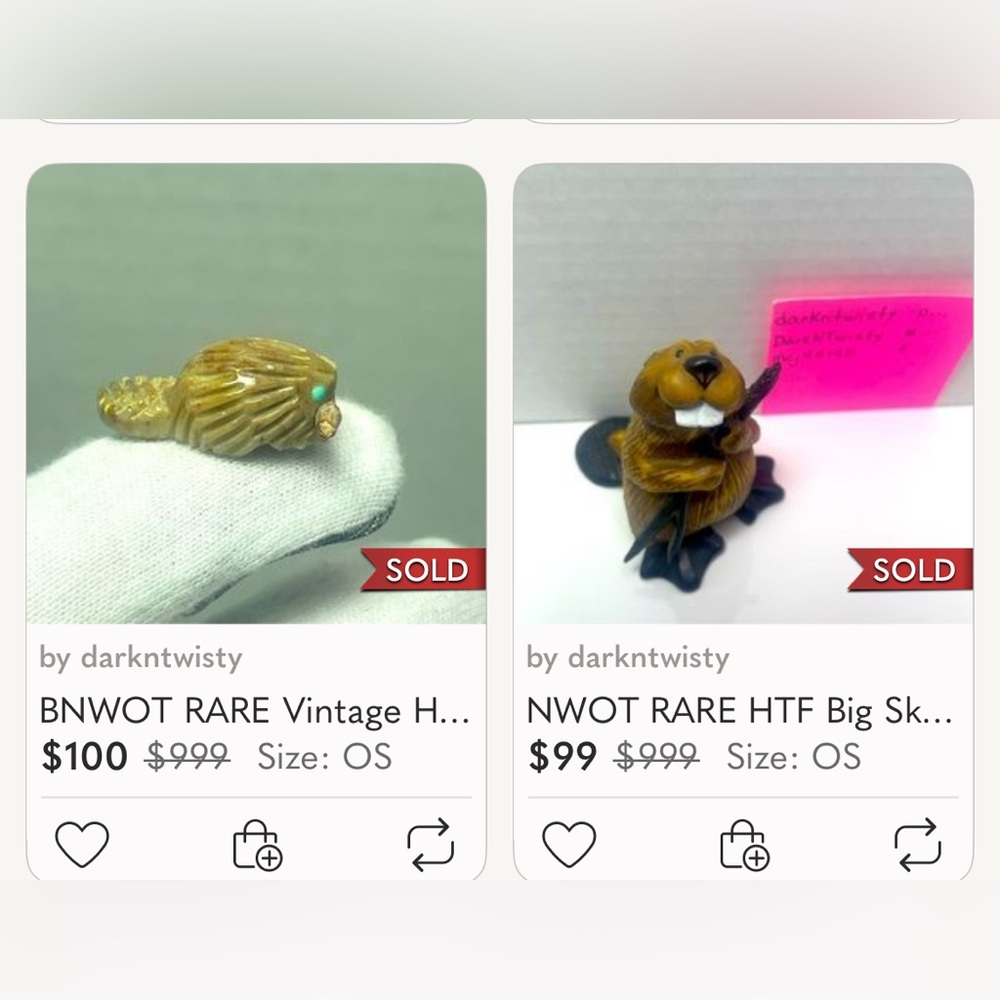The width and height of the screenshot is (1000, 1000).
Task: Add the $100 Vintage listing to bundle
Action: pyautogui.click(x=257, y=845)
